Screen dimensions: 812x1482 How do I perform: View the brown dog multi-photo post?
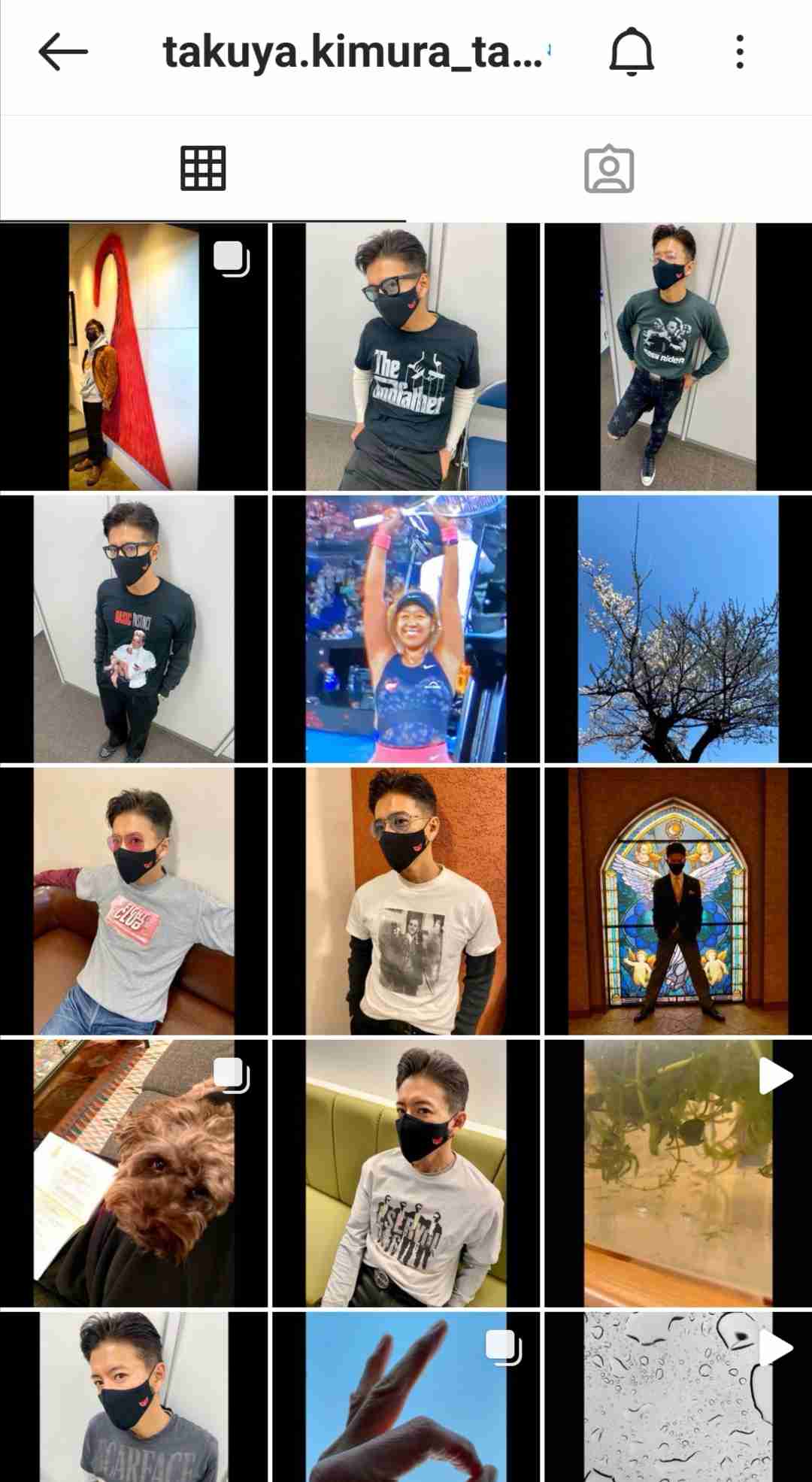tap(134, 1174)
